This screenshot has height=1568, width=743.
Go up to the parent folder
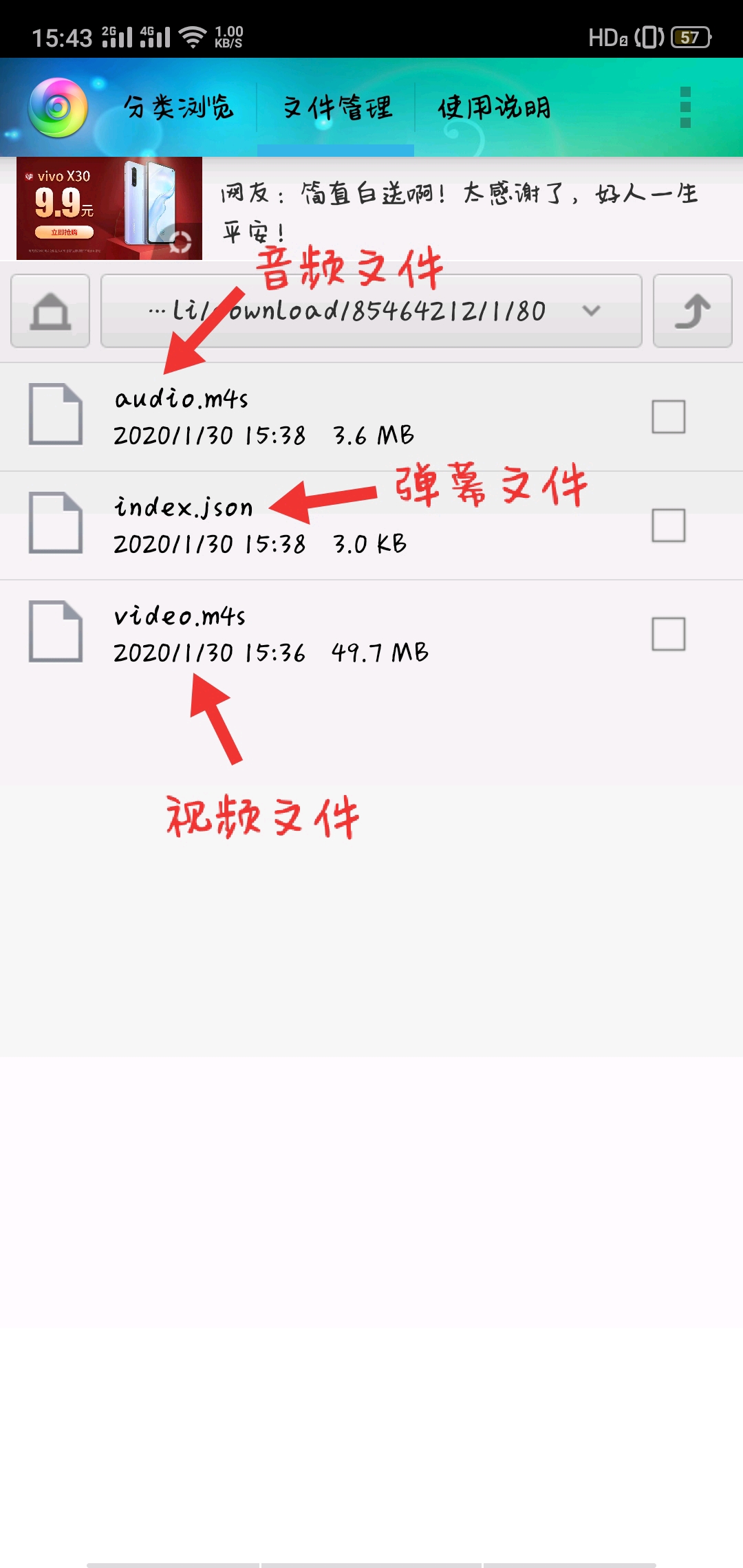point(692,311)
